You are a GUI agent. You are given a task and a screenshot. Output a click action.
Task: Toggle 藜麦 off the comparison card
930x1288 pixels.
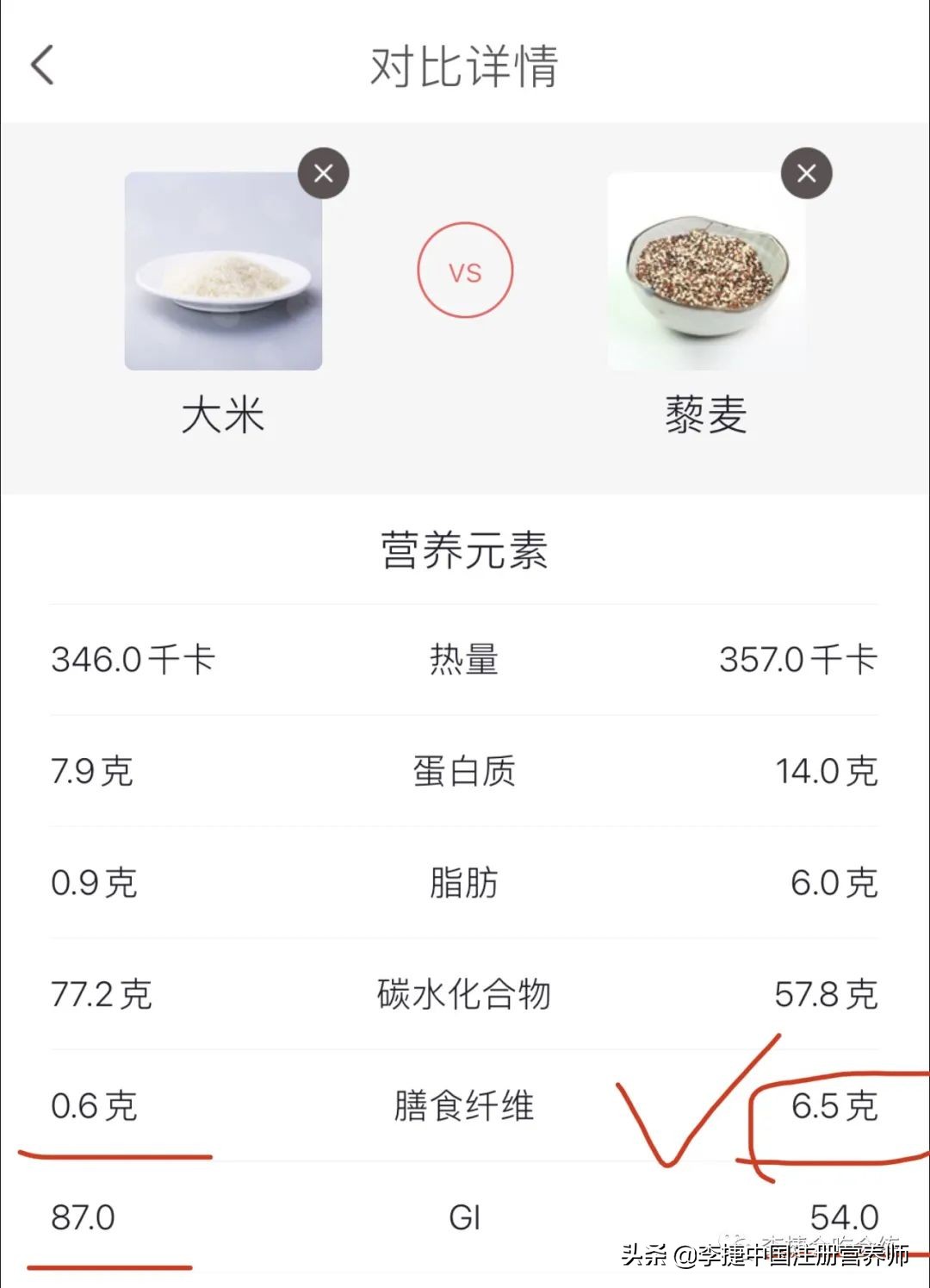point(805,172)
